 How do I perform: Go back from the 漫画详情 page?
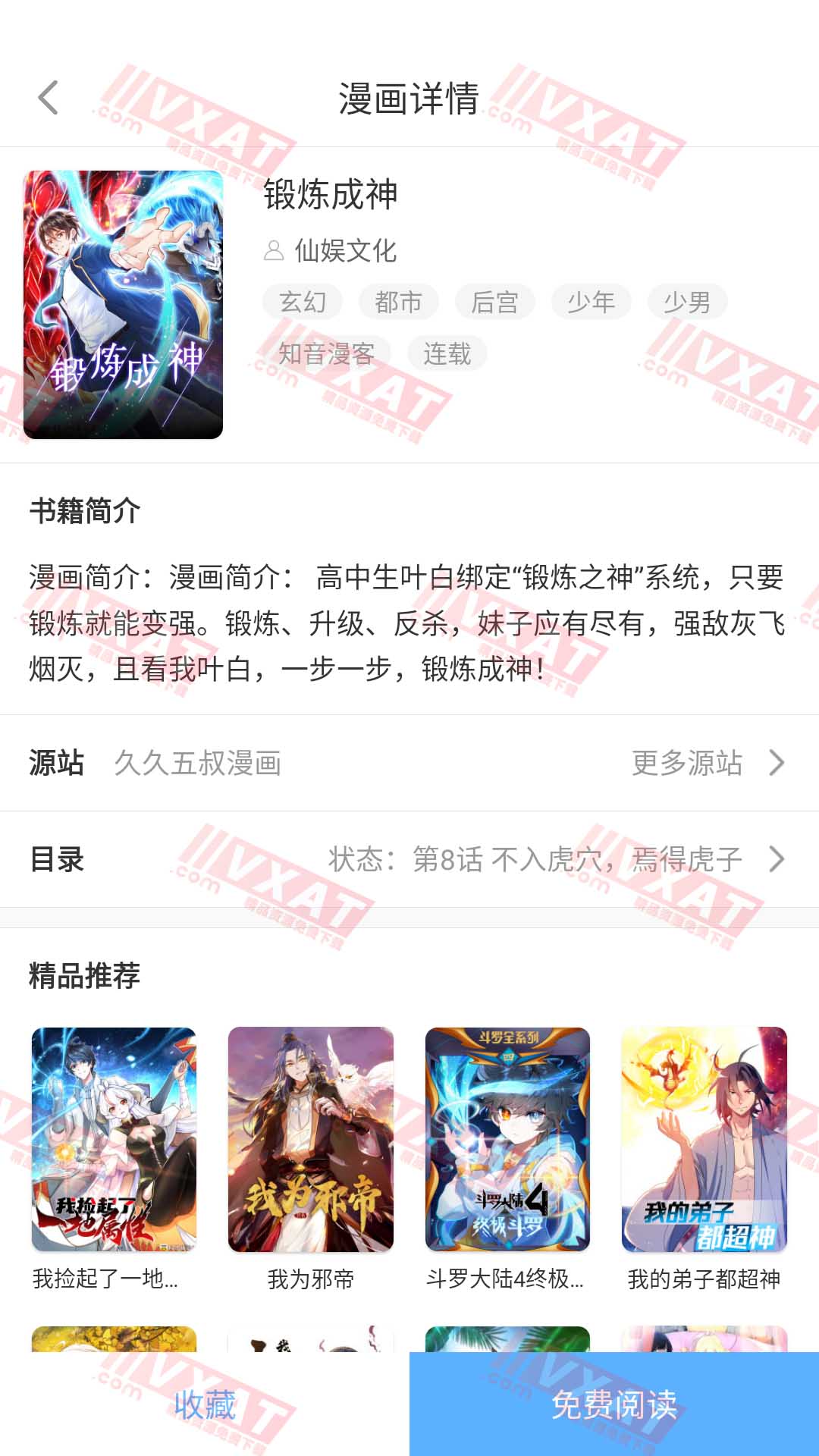pos(48,98)
